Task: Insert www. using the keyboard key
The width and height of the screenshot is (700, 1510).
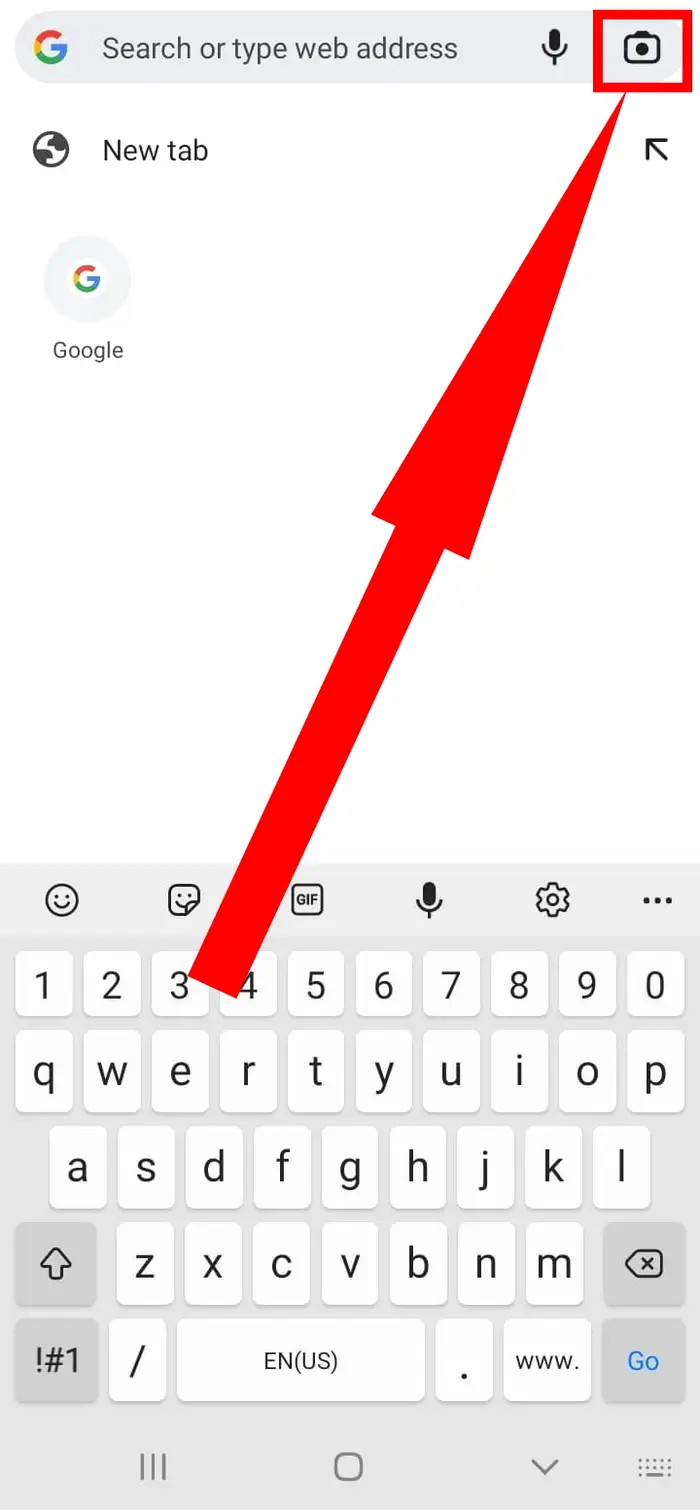Action: (x=547, y=1360)
